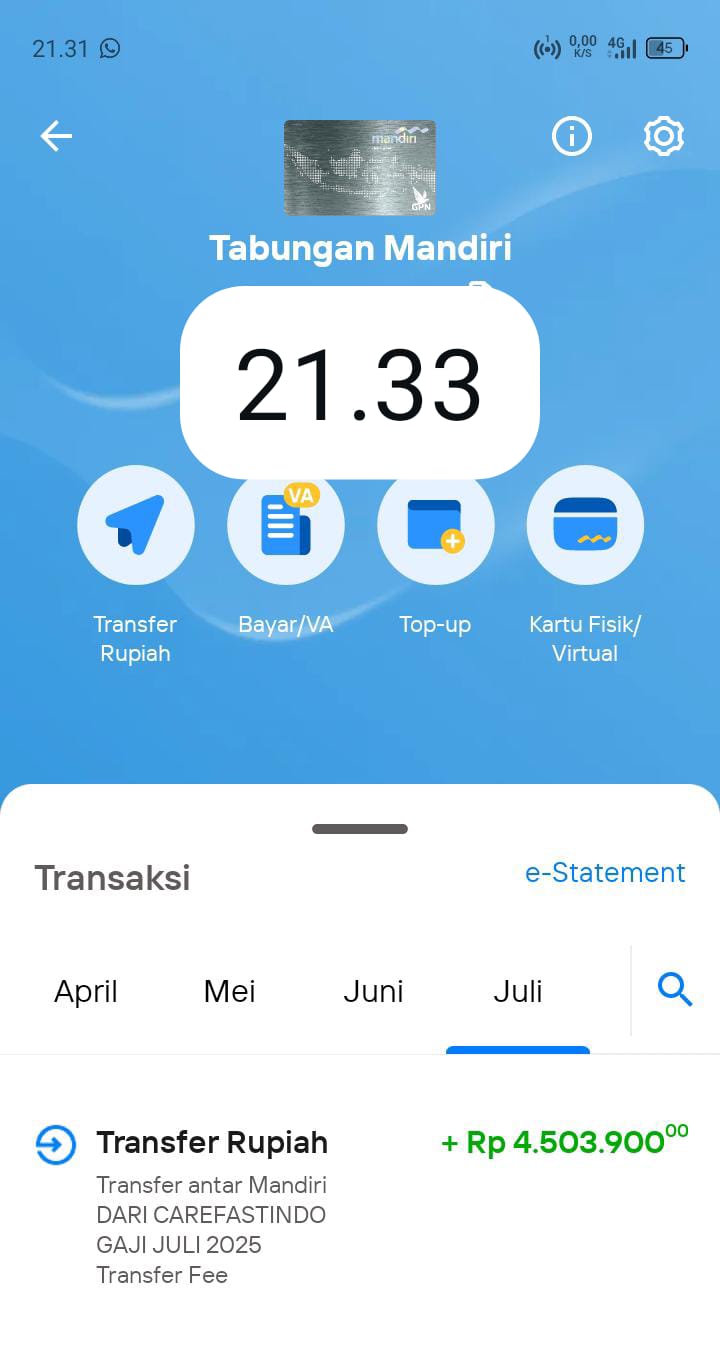Go back using the arrow icon
This screenshot has height=1358, width=720.
click(56, 136)
